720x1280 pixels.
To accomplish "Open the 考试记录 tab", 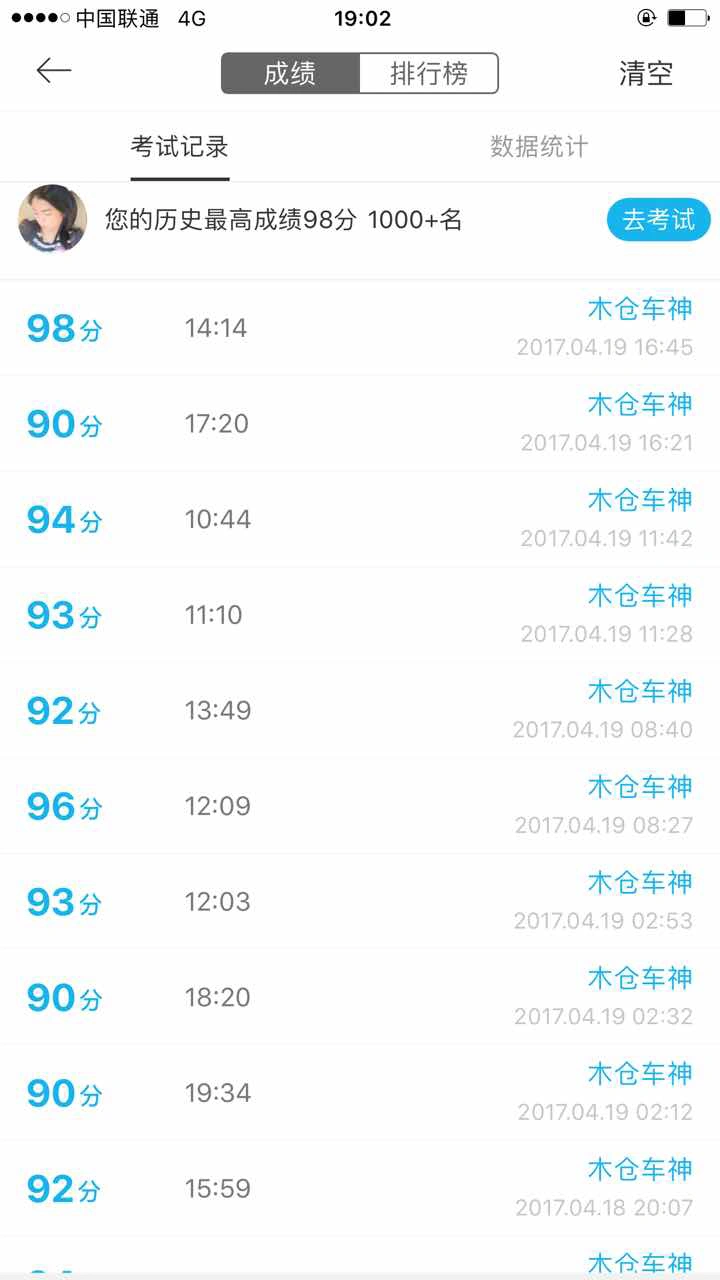I will (180, 147).
